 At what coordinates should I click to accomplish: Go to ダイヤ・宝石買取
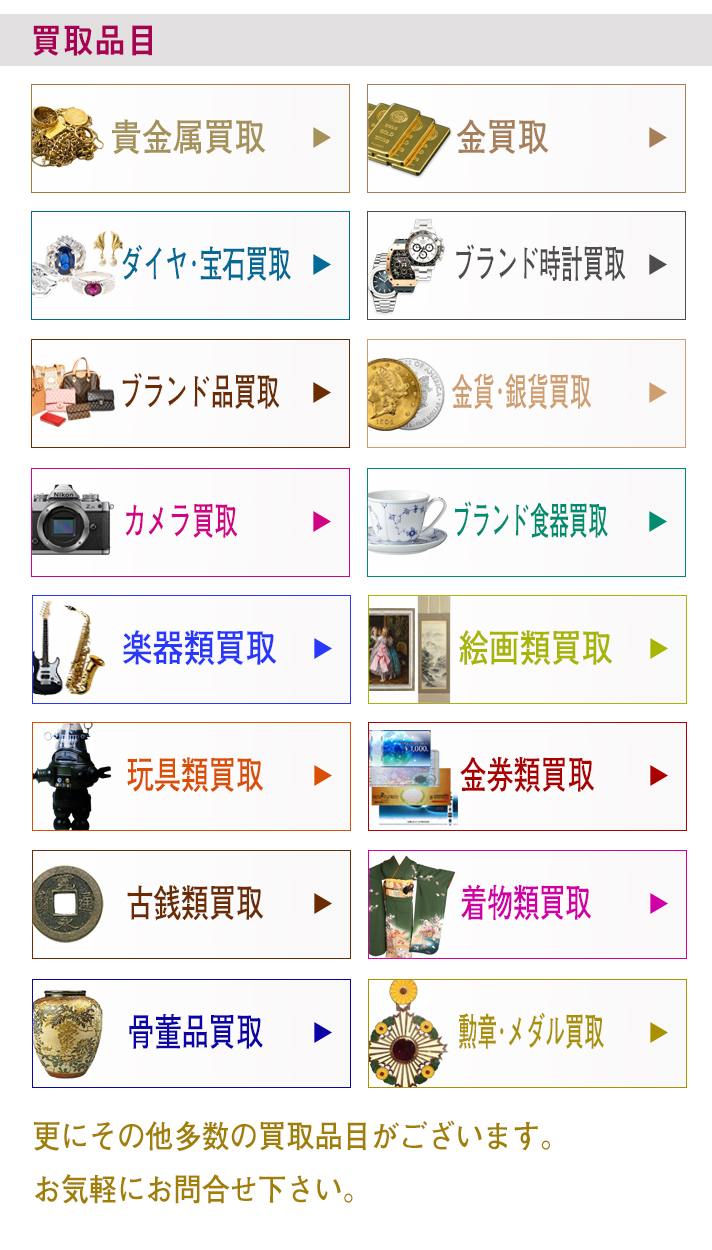point(190,265)
